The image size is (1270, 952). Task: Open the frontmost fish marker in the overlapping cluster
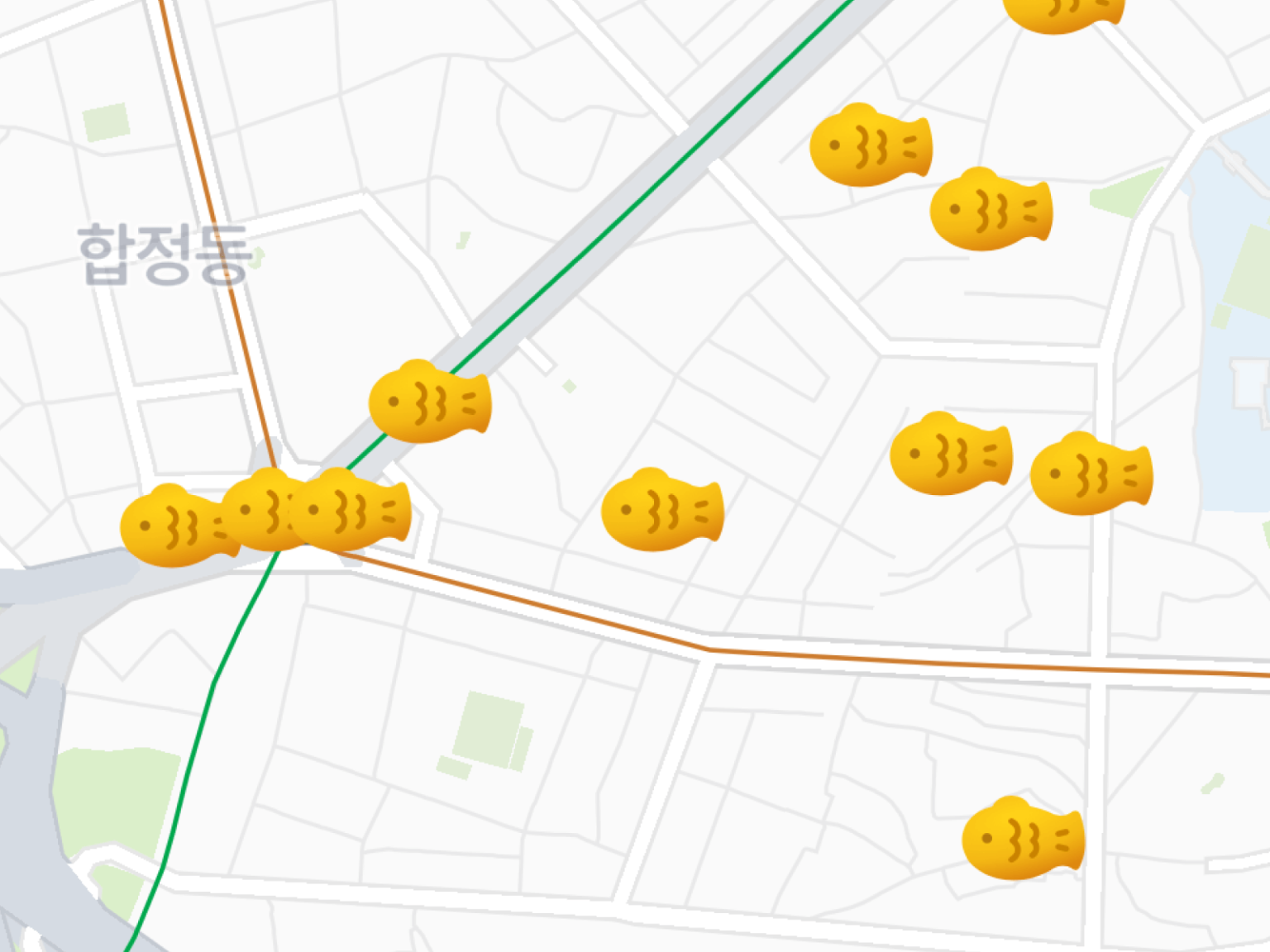[352, 510]
